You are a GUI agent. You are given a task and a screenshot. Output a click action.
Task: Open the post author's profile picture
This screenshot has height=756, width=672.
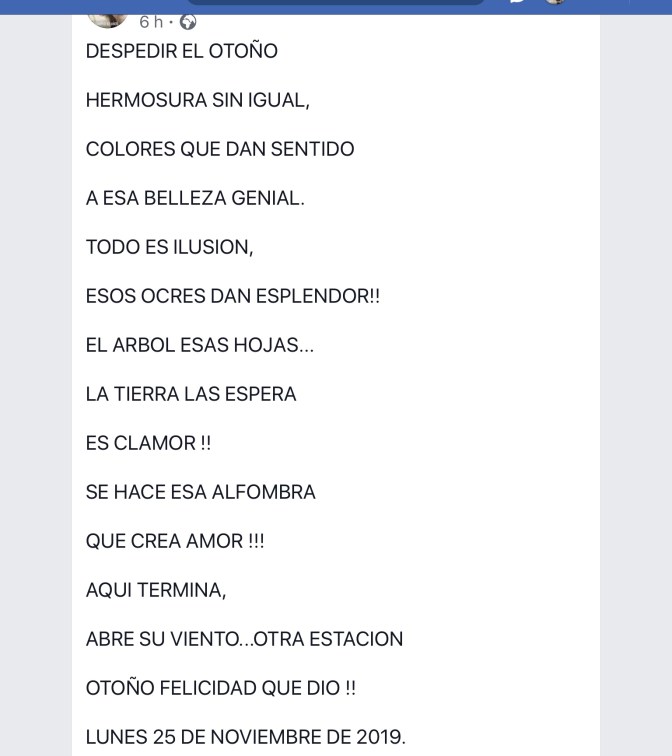(107, 13)
